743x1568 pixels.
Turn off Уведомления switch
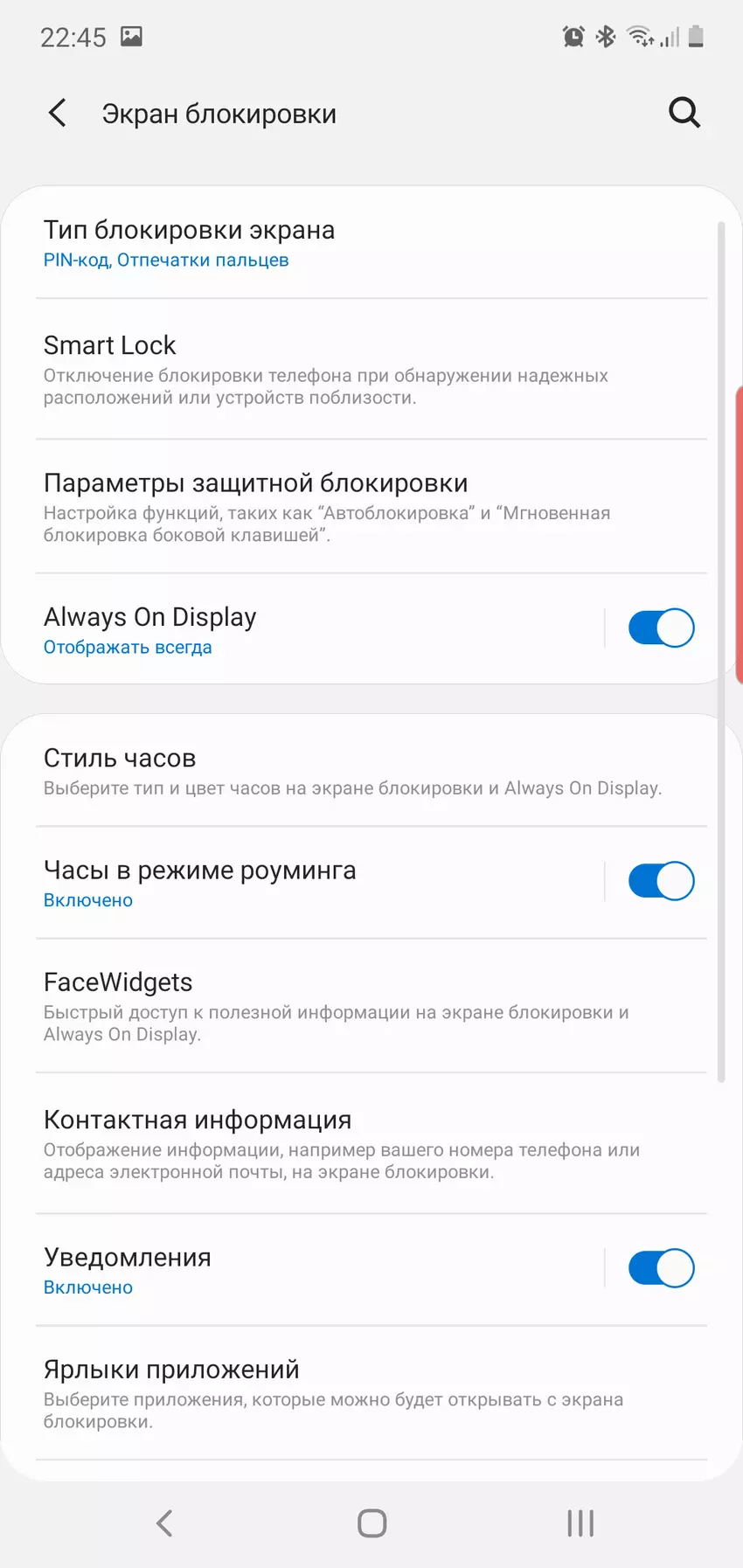(x=661, y=1268)
